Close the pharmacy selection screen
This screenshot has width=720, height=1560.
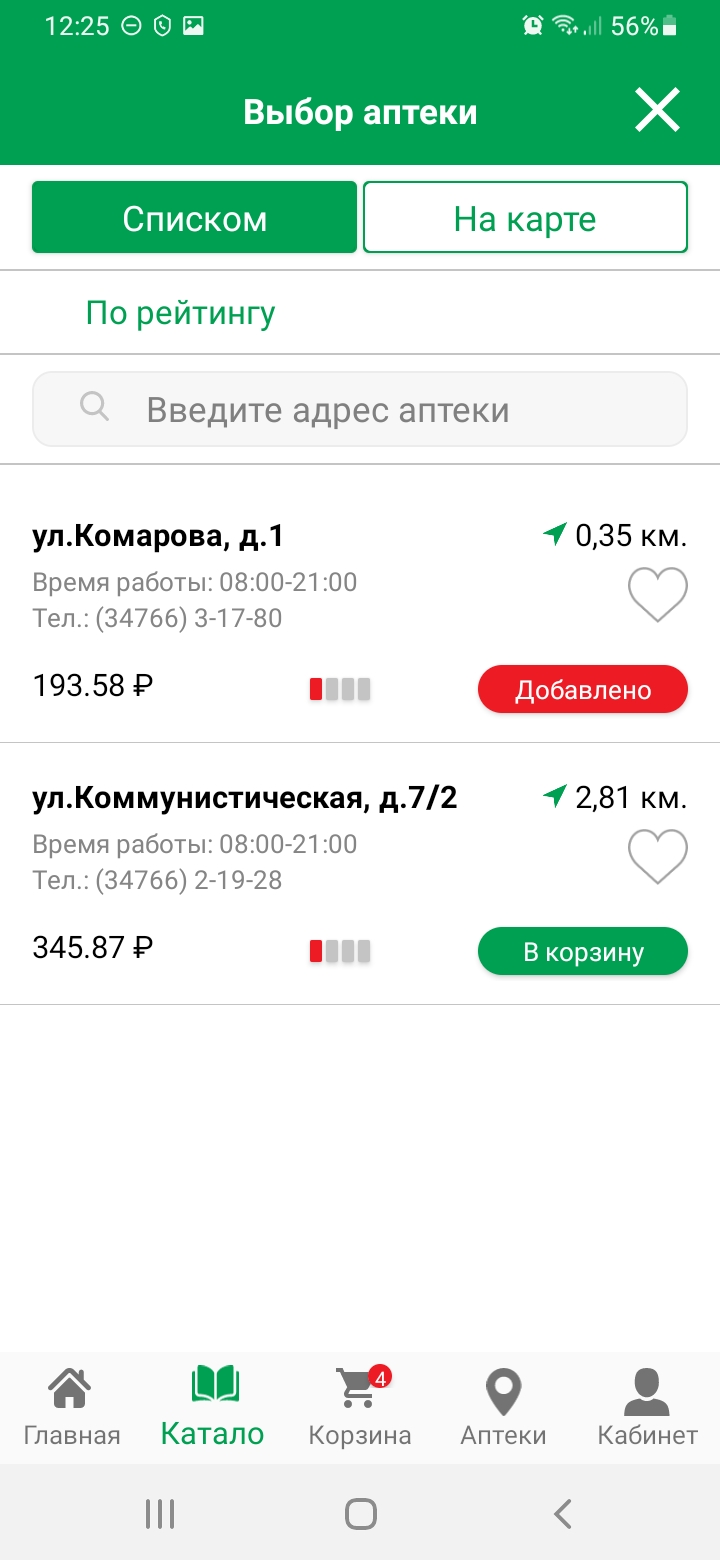coord(657,111)
